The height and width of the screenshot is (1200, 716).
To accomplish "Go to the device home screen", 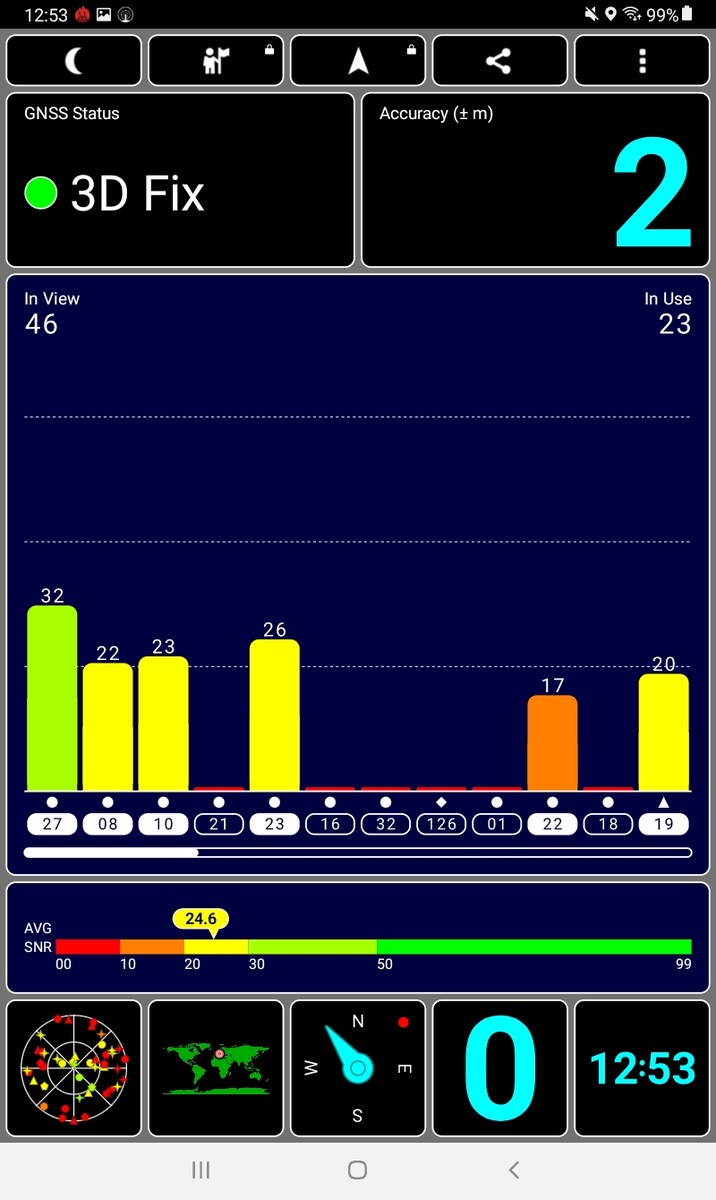I will tap(358, 1170).
